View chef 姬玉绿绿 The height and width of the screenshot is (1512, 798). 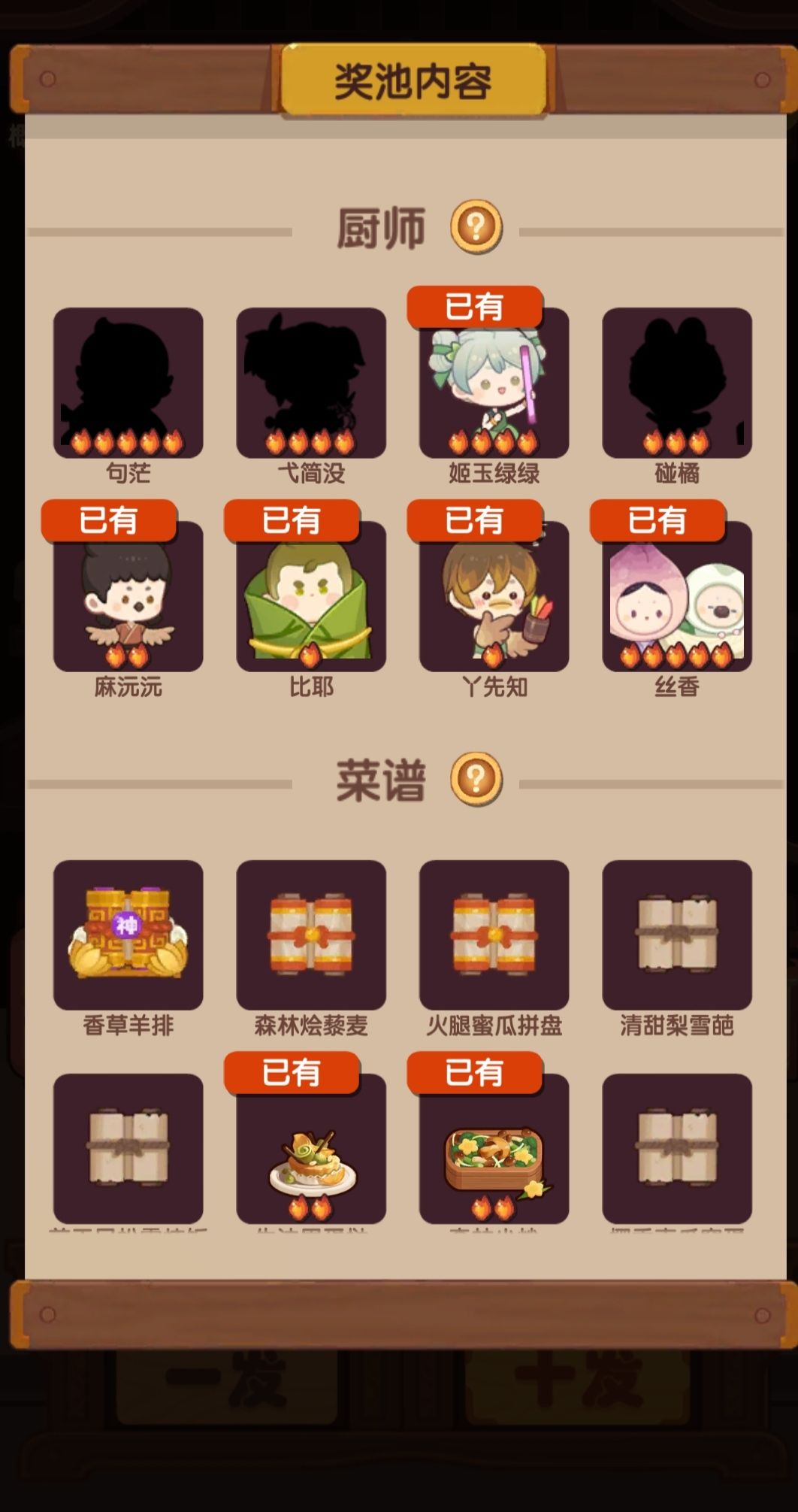click(x=494, y=383)
